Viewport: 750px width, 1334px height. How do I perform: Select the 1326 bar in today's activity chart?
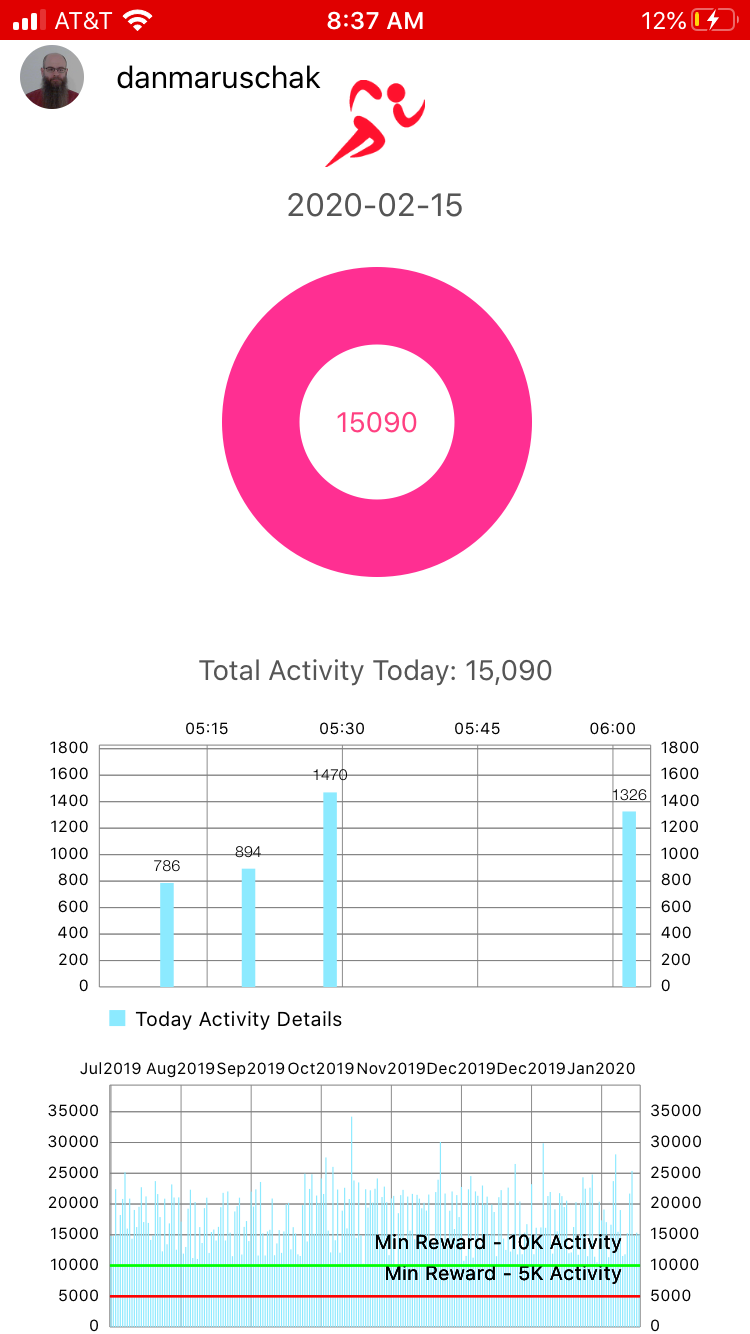[629, 898]
